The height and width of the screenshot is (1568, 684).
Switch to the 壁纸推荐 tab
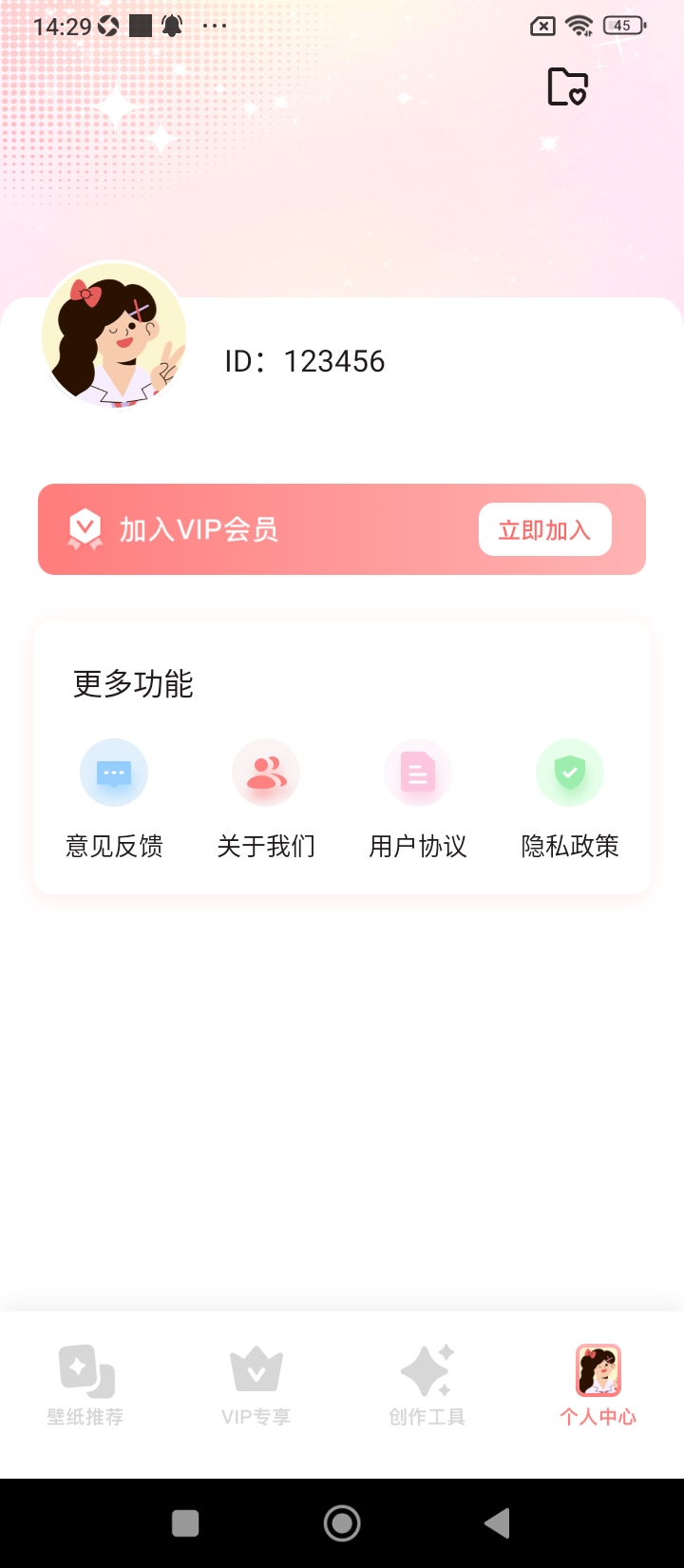click(85, 1386)
